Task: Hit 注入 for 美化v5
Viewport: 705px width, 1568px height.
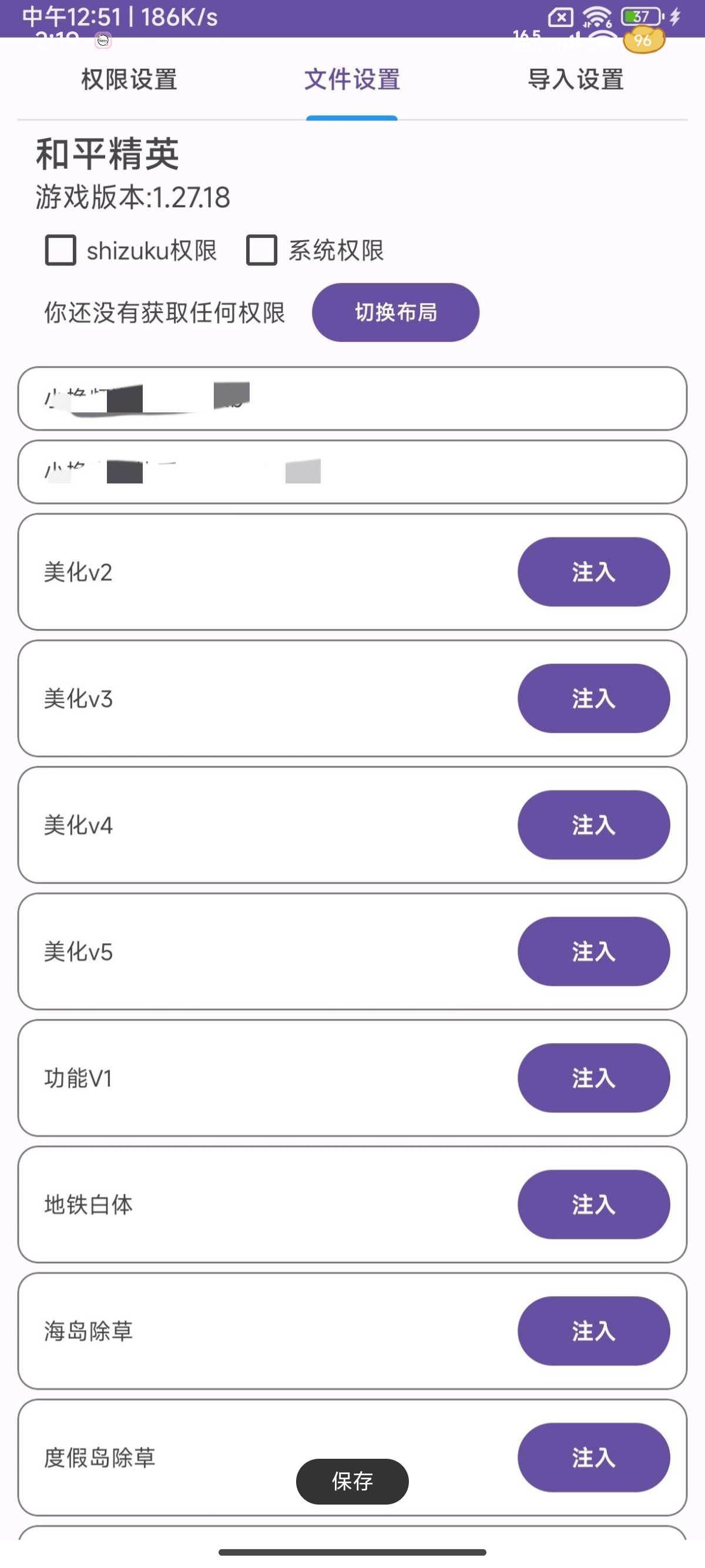Action: (x=593, y=951)
